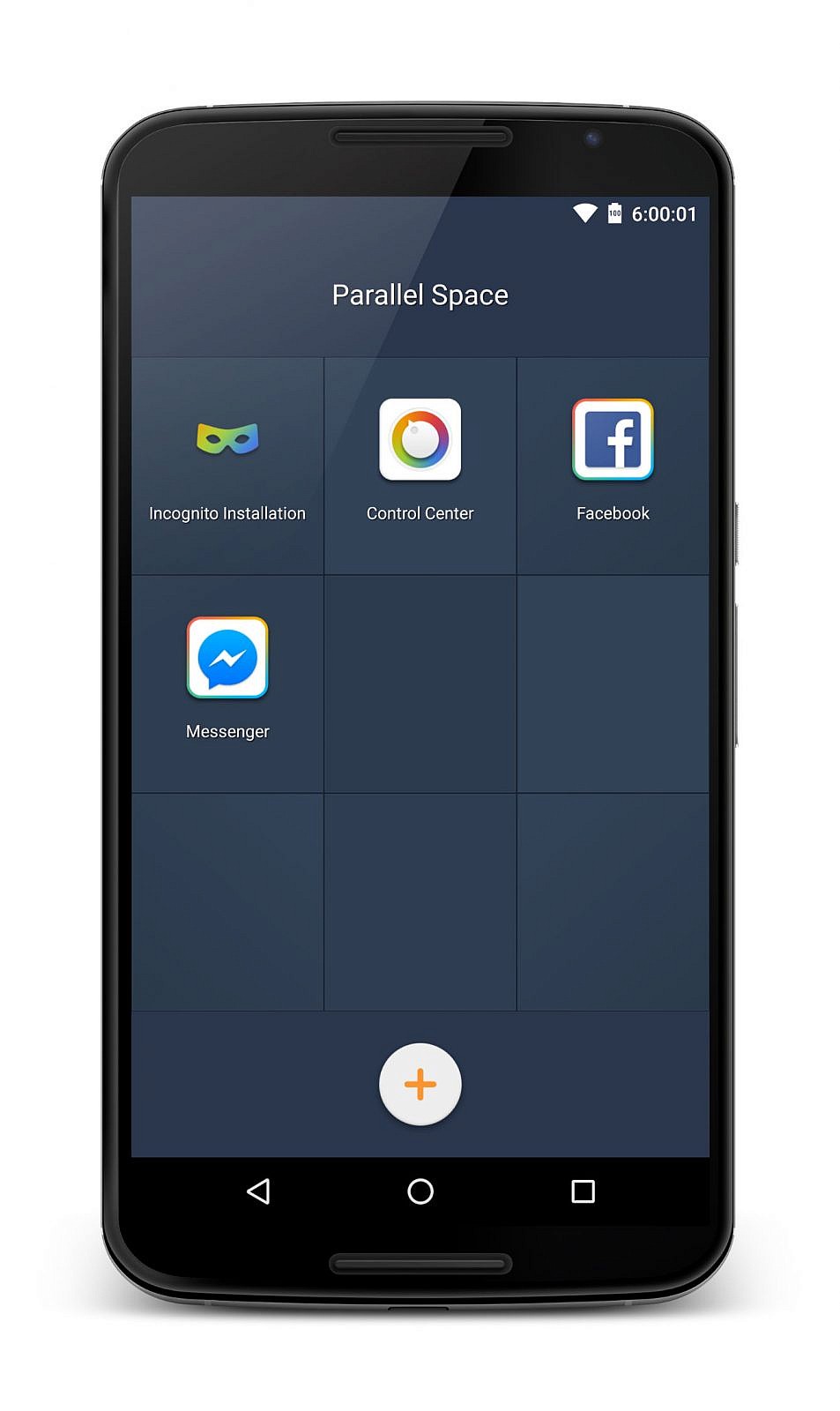Go to the home screen
The height and width of the screenshot is (1411, 840).
pyautogui.click(x=420, y=1191)
